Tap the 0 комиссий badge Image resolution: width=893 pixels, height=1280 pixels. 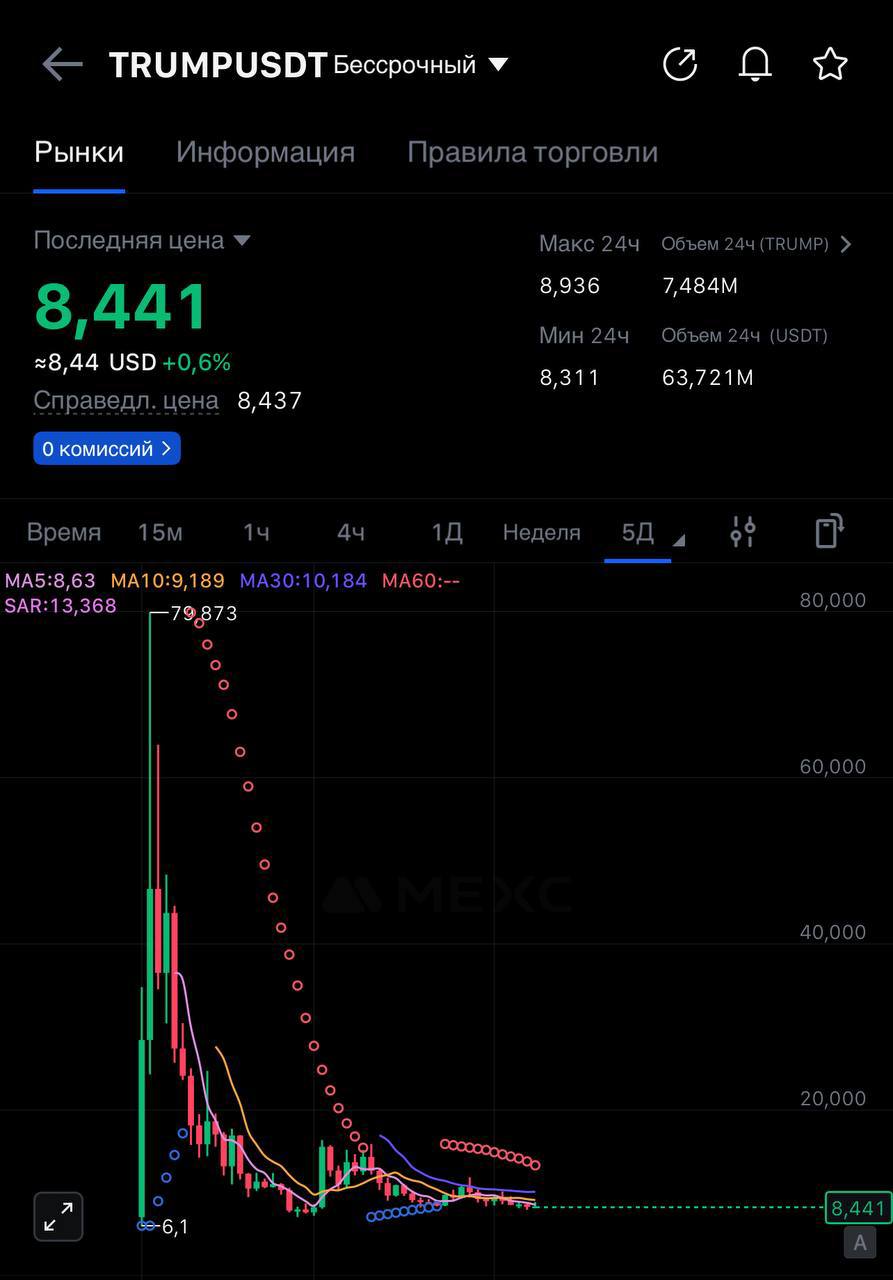(x=107, y=449)
